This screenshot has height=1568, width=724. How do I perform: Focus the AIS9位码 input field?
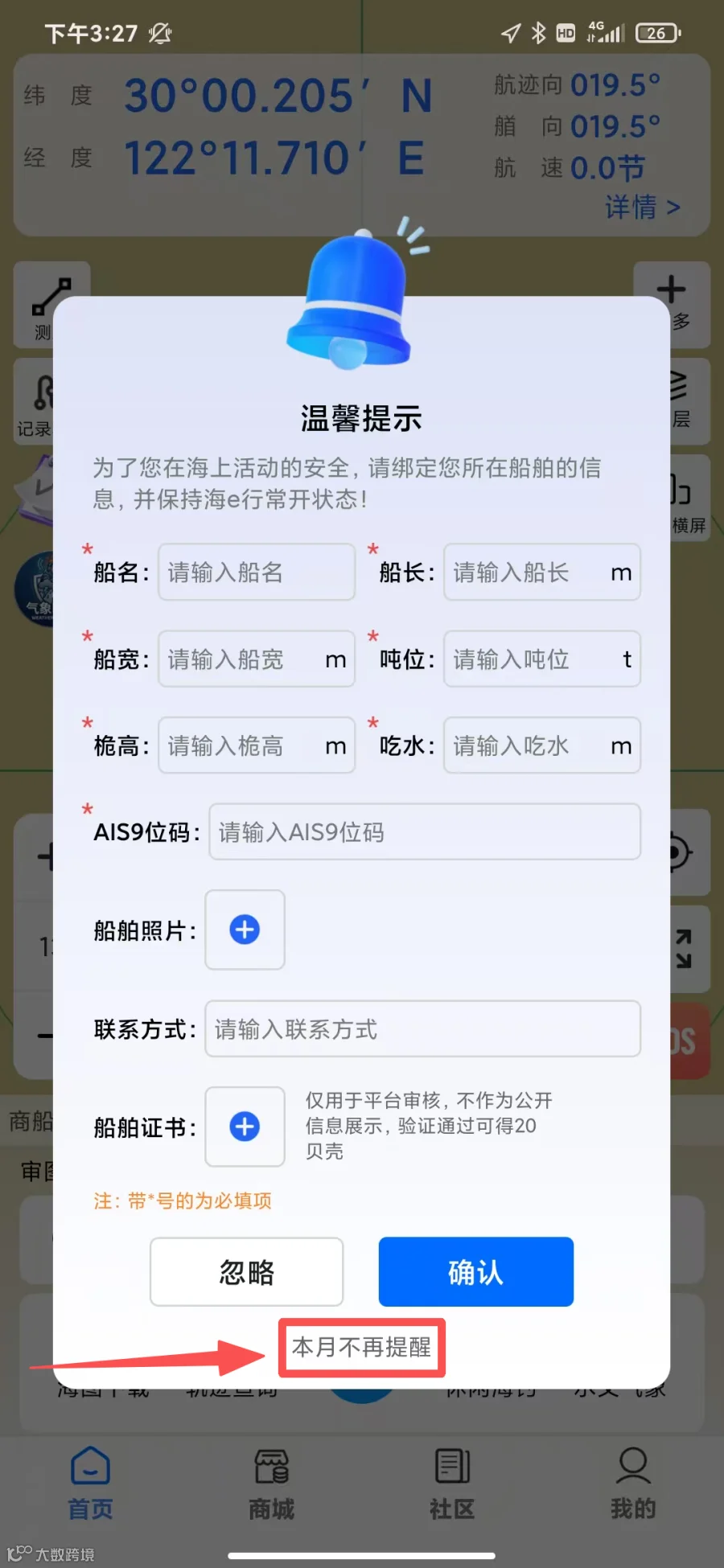point(425,831)
